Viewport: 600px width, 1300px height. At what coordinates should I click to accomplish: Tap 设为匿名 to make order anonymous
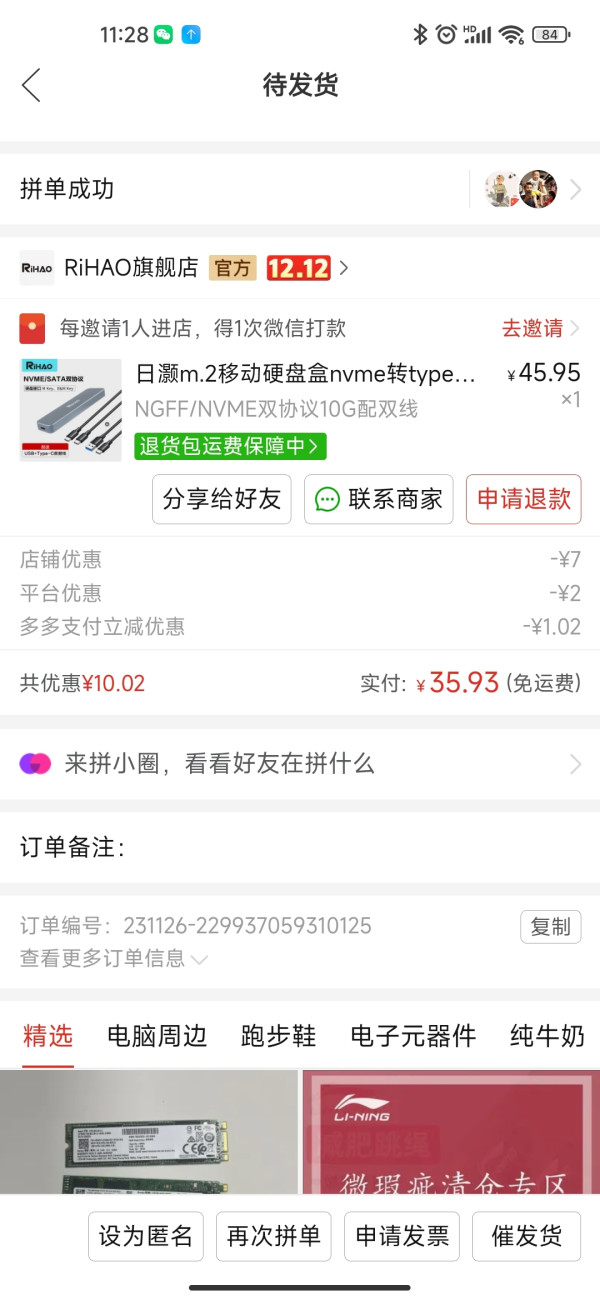(146, 1236)
